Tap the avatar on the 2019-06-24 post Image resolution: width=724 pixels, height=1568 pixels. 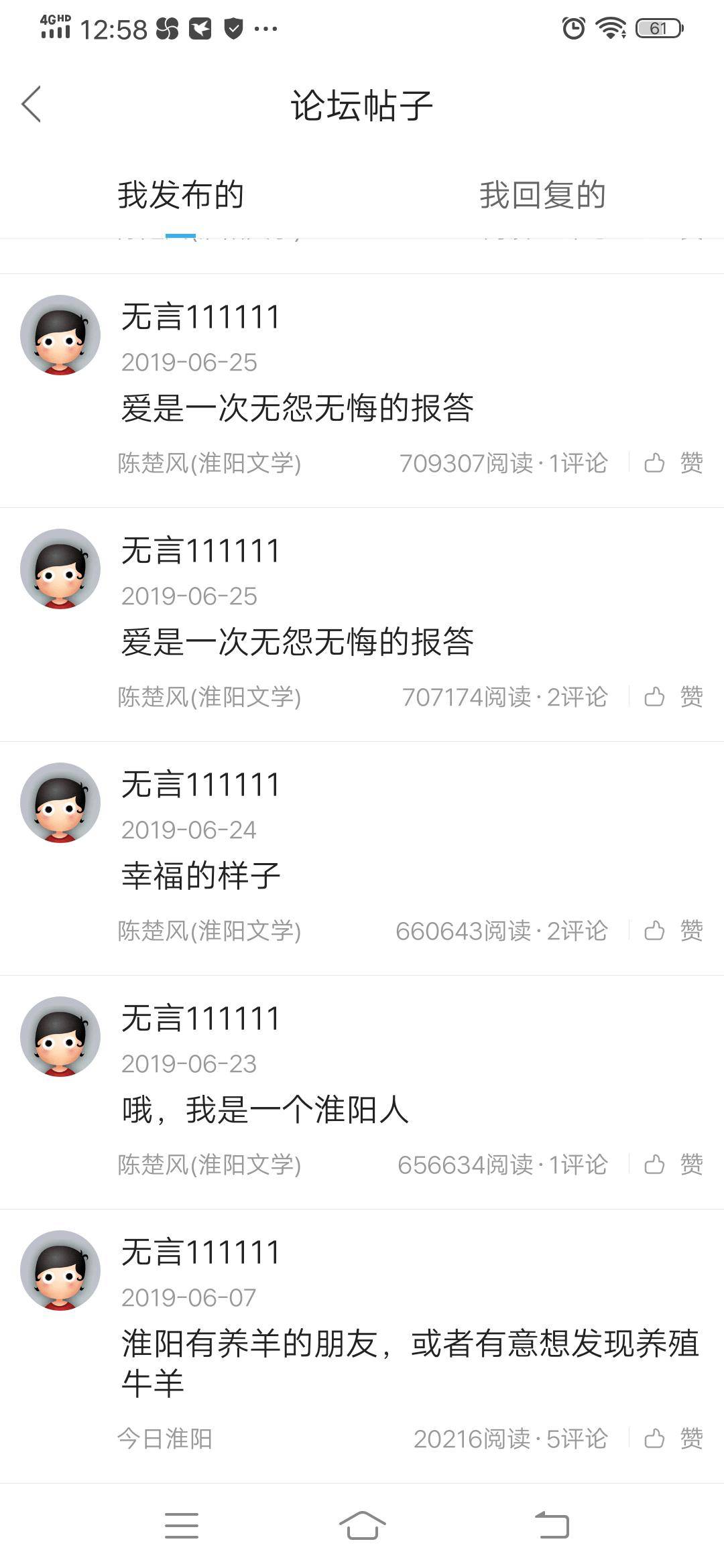click(60, 803)
